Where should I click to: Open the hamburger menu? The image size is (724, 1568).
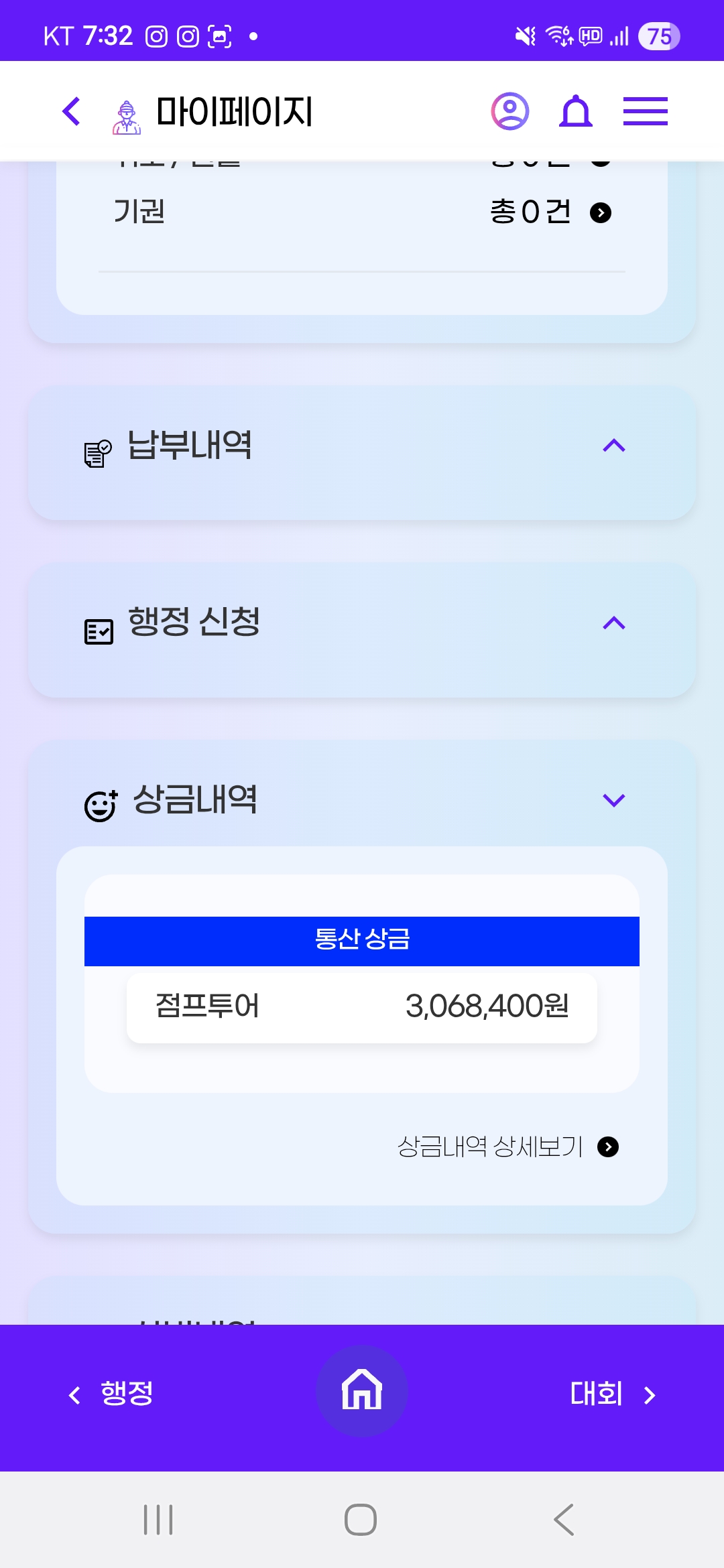pos(645,111)
